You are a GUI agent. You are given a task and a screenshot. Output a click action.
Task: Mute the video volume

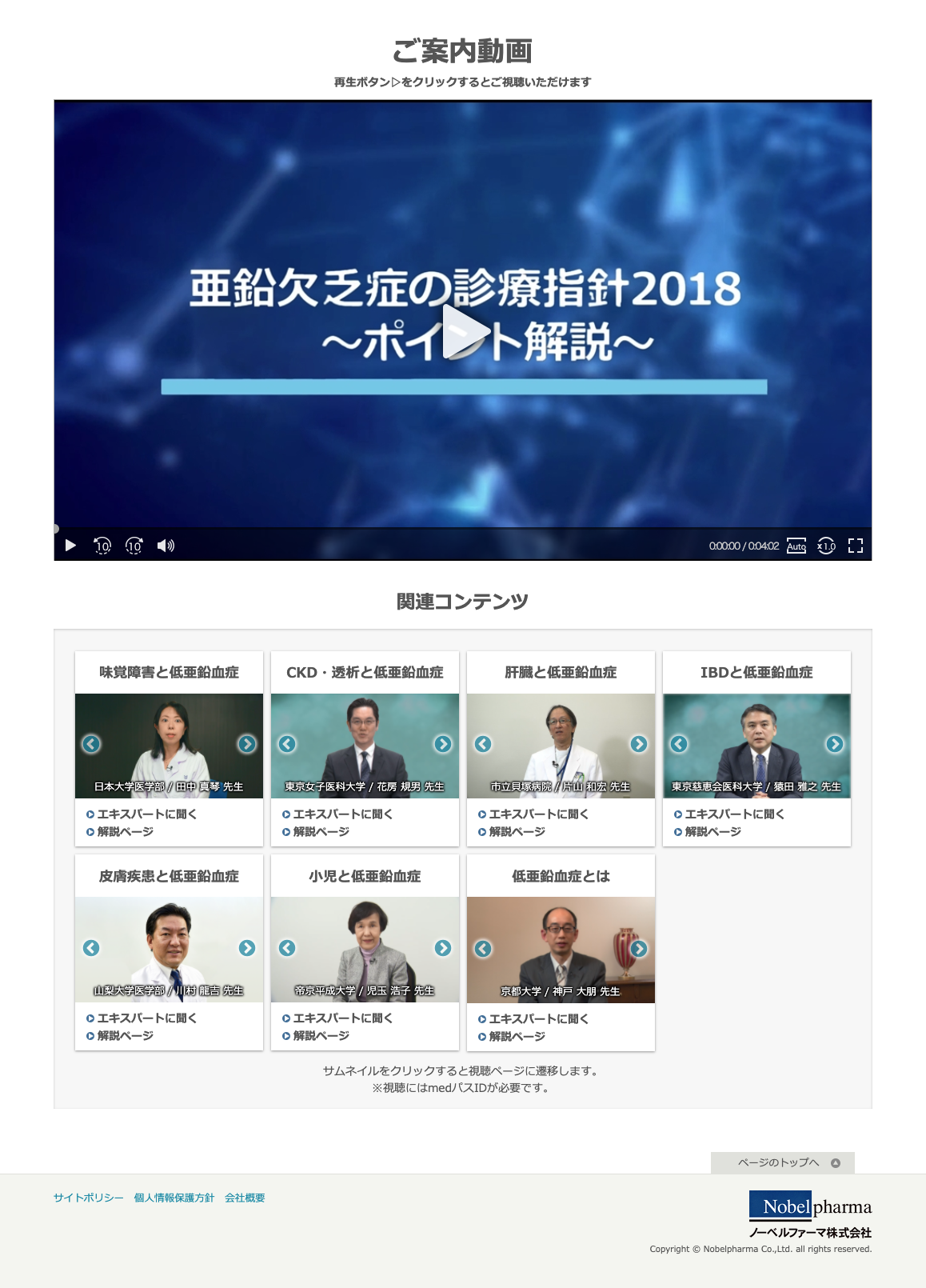[x=166, y=546]
